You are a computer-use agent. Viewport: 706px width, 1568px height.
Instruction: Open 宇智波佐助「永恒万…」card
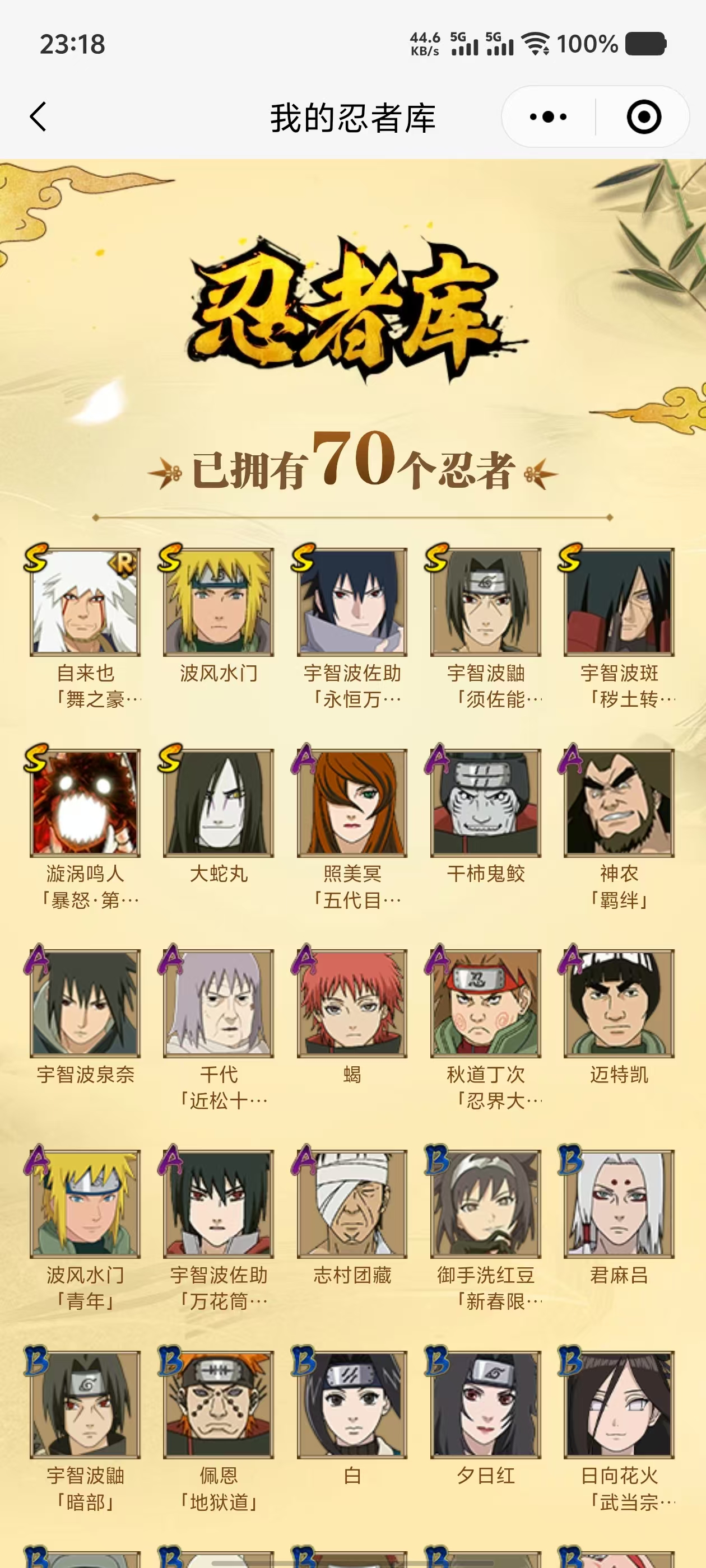tap(352, 602)
